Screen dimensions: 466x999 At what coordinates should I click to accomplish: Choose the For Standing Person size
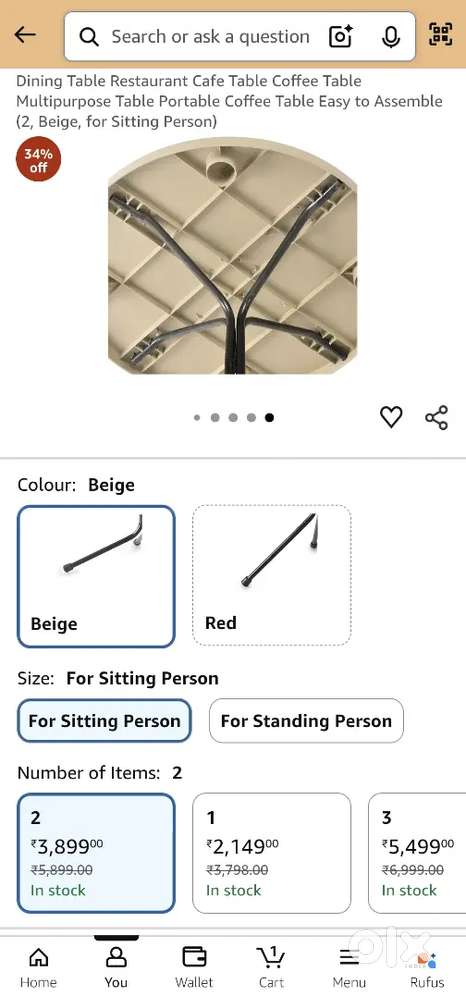(306, 721)
